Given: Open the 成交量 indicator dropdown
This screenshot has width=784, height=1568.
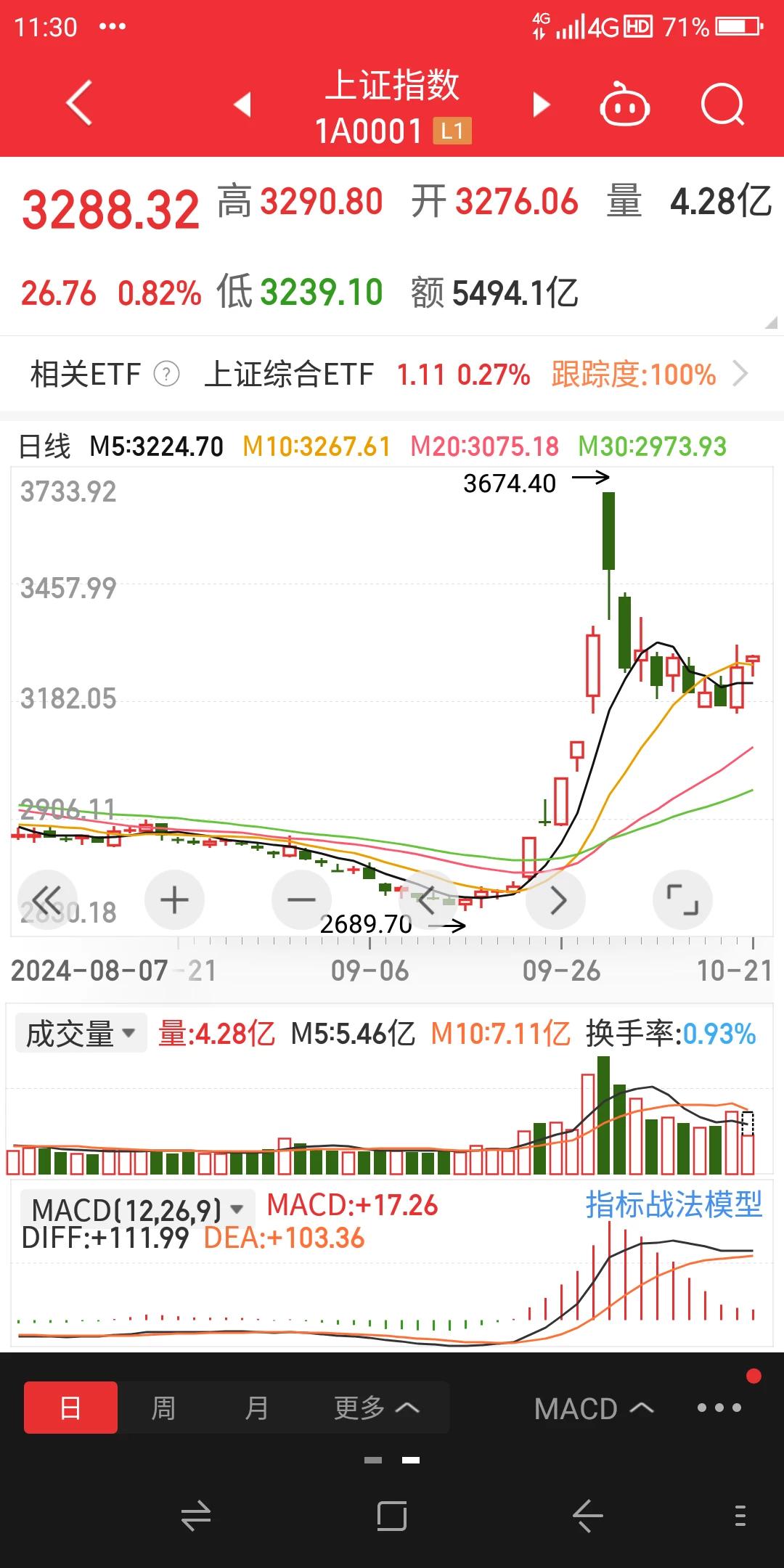Looking at the screenshot, I should (x=81, y=1034).
